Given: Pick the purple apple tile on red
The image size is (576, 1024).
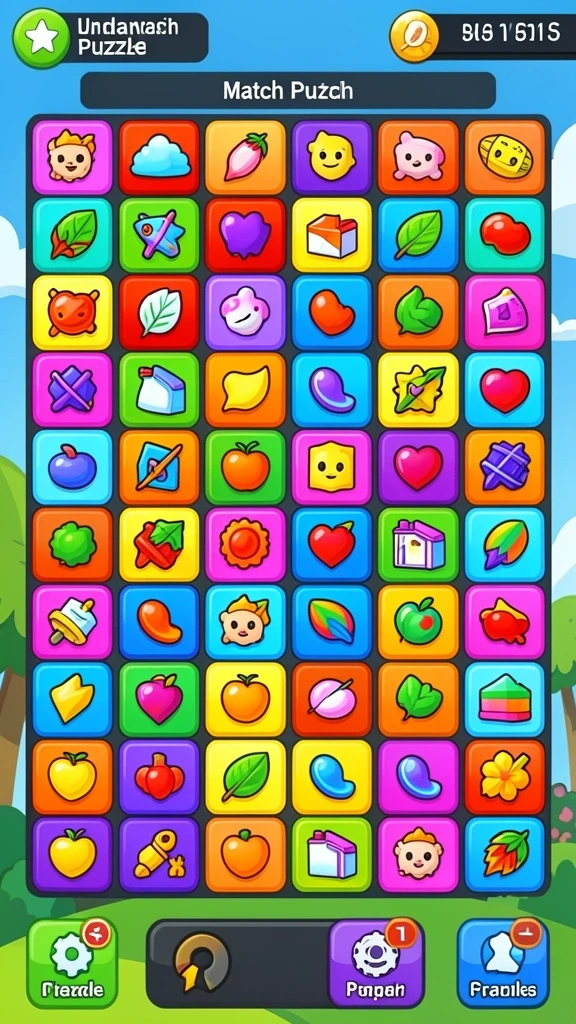Looking at the screenshot, I should pyautogui.click(x=246, y=235).
